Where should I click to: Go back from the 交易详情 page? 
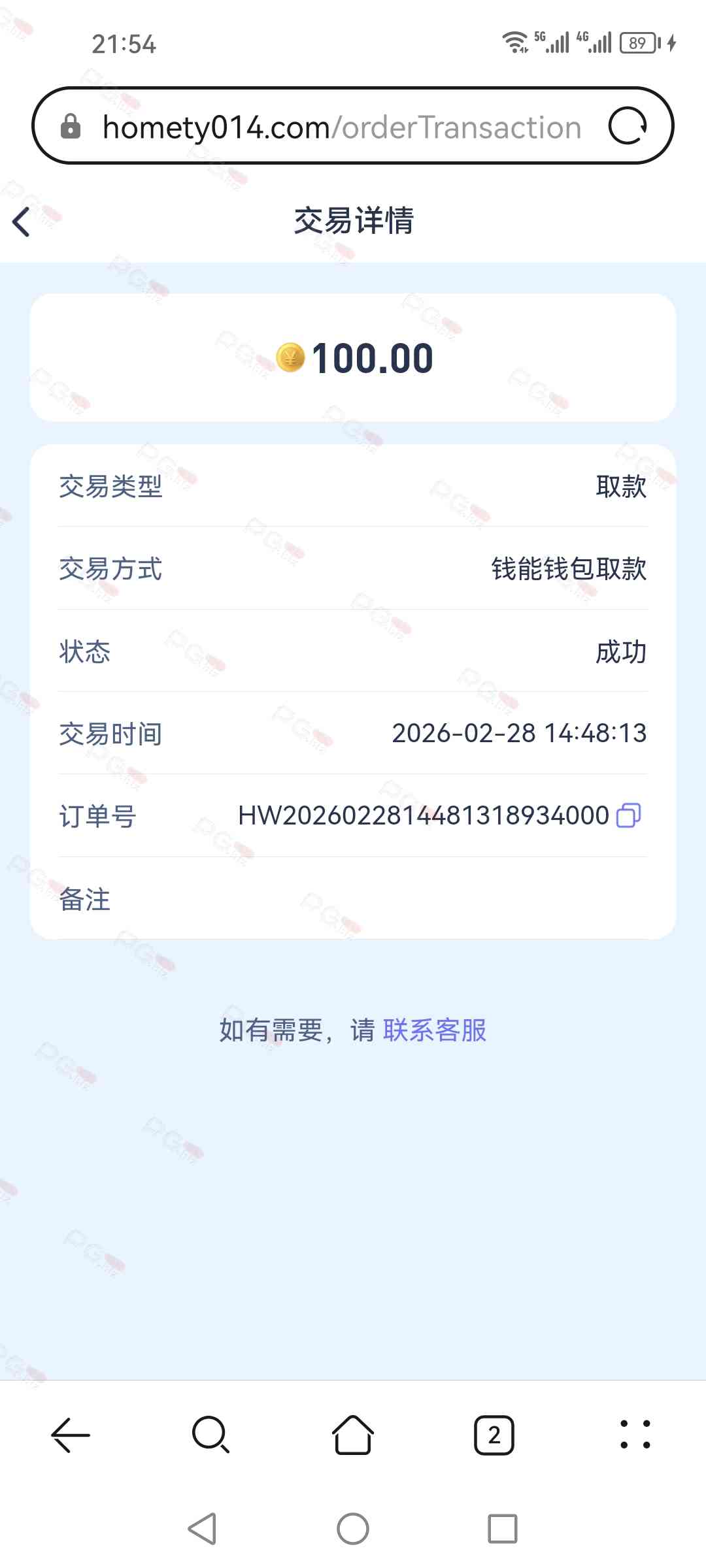click(x=22, y=221)
